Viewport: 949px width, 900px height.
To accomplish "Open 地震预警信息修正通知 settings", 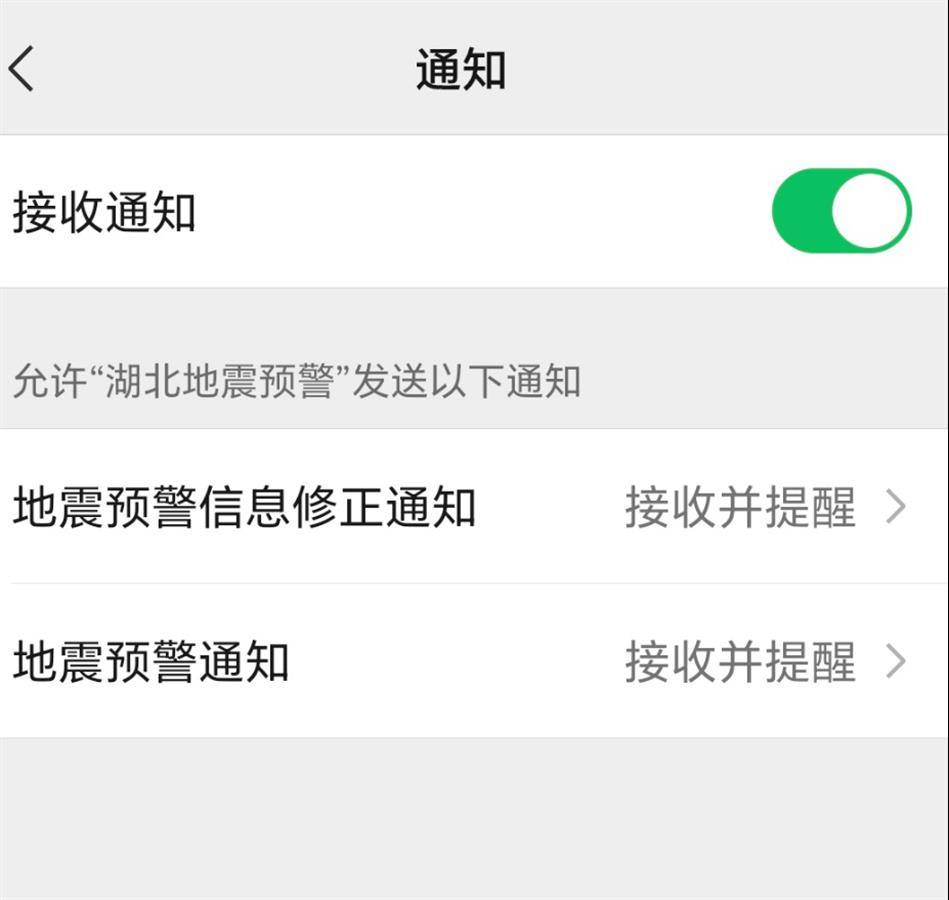I will [474, 507].
